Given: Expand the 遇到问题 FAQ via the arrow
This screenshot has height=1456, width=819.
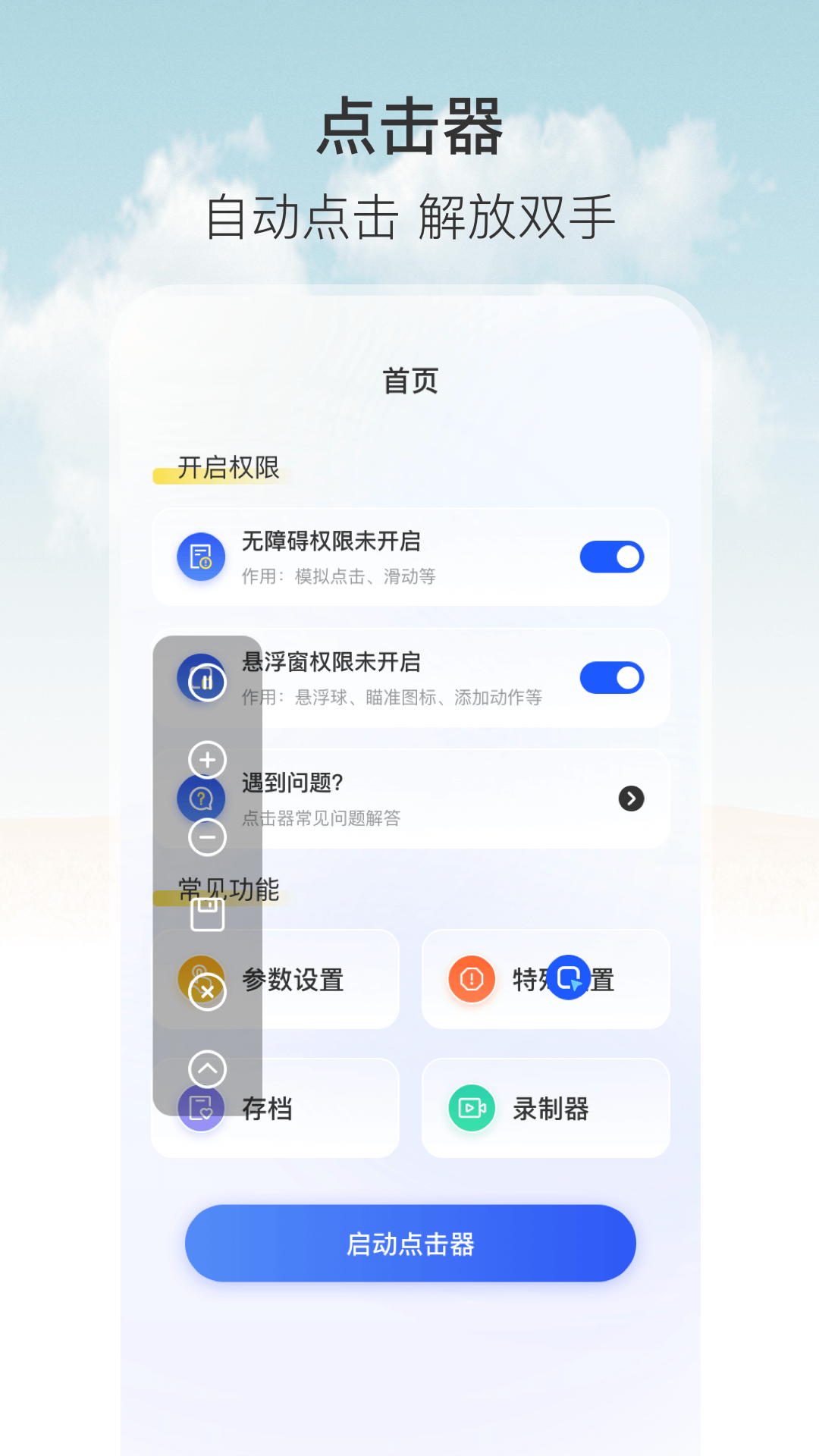Looking at the screenshot, I should 630,799.
